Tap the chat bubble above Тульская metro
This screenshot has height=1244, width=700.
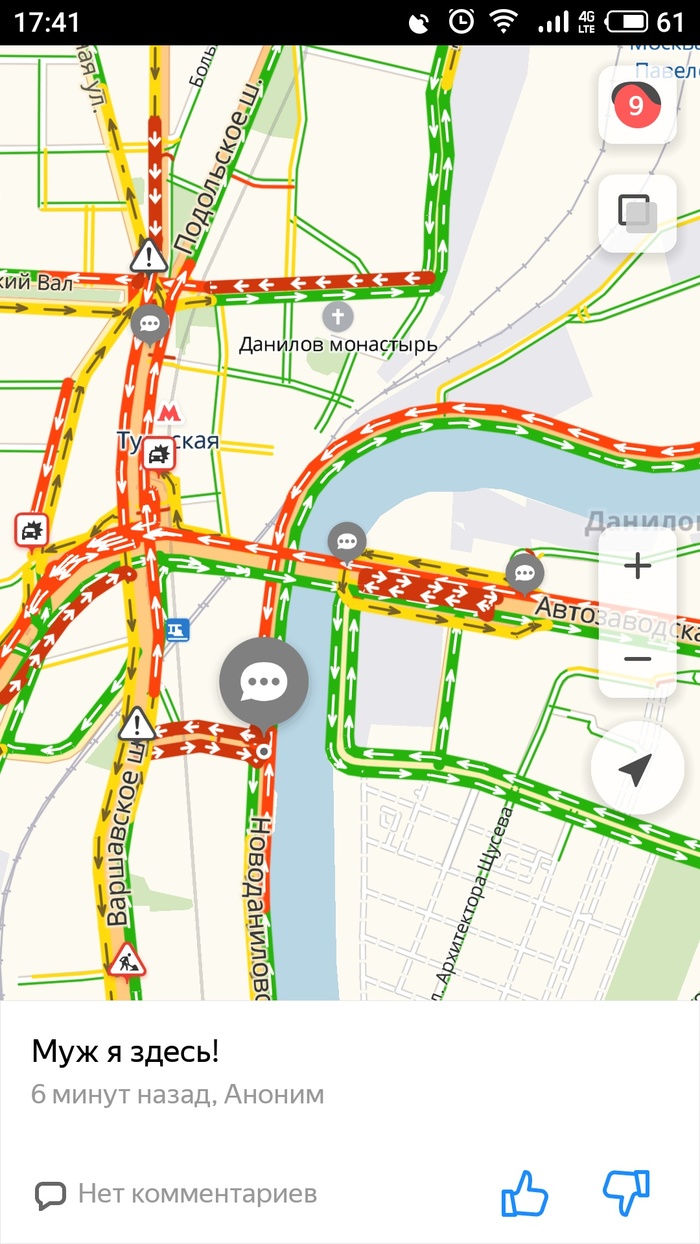pos(150,323)
